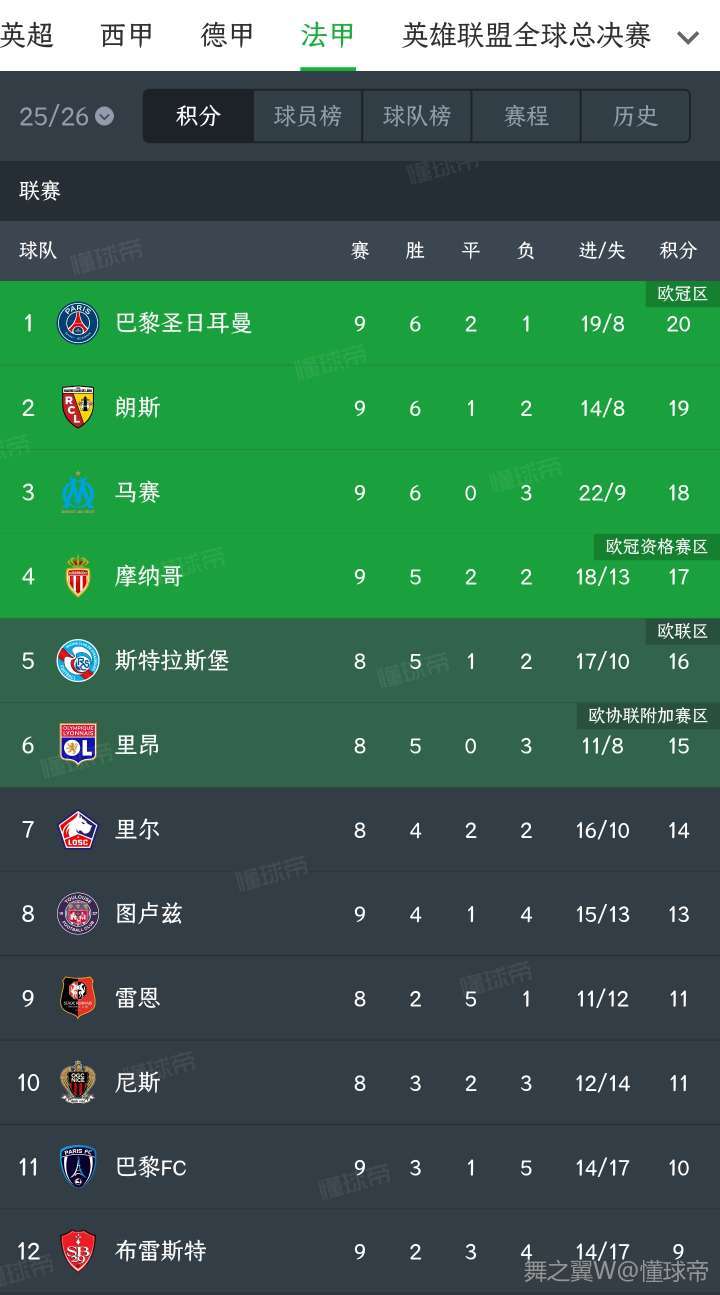Screen dimensions: 720x1295
Task: Select the 西甲 league tab
Action: pyautogui.click(x=127, y=36)
